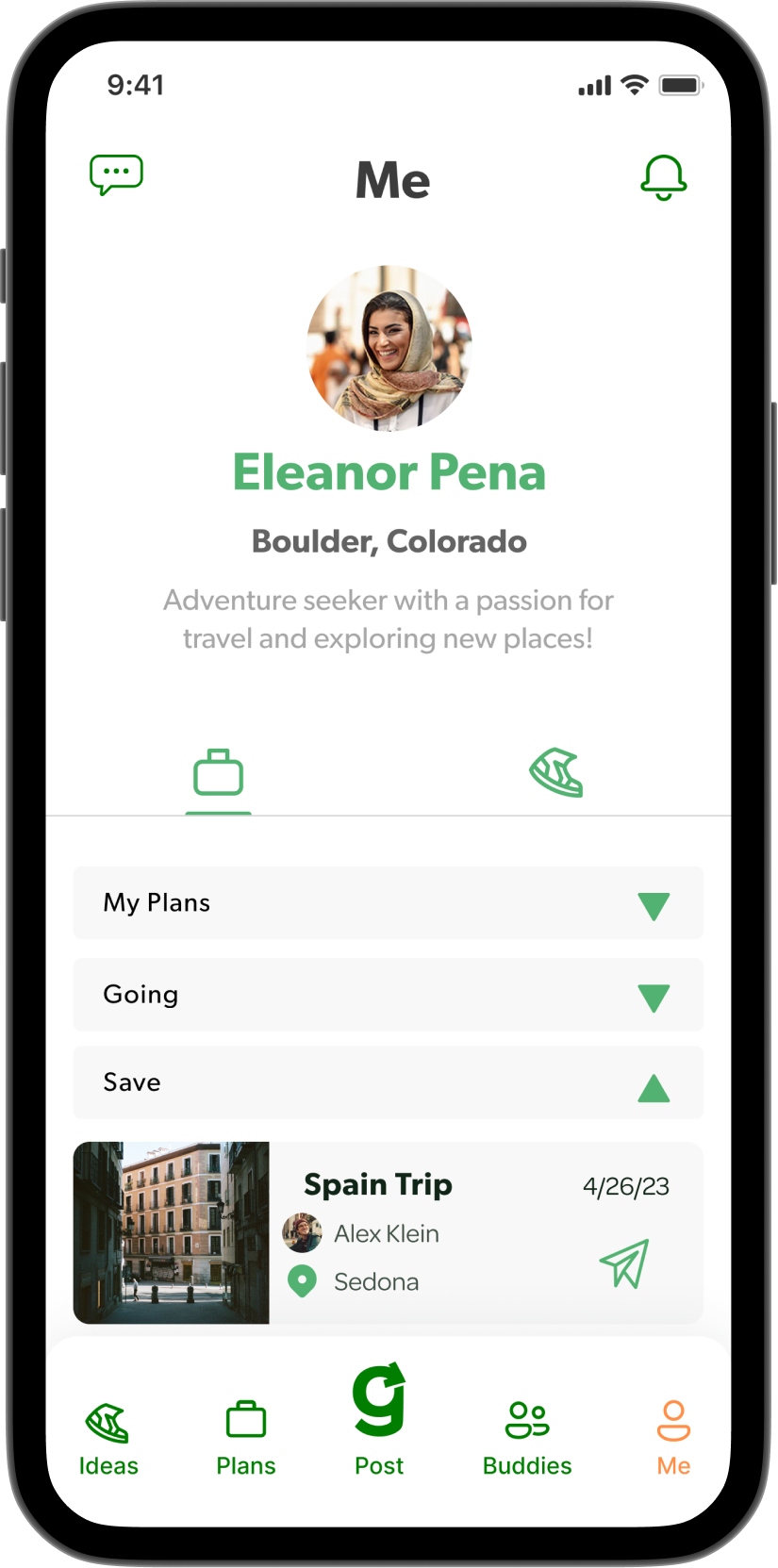Image resolution: width=778 pixels, height=1568 pixels.
Task: Open the Spain Trip card
Action: coord(377,1185)
